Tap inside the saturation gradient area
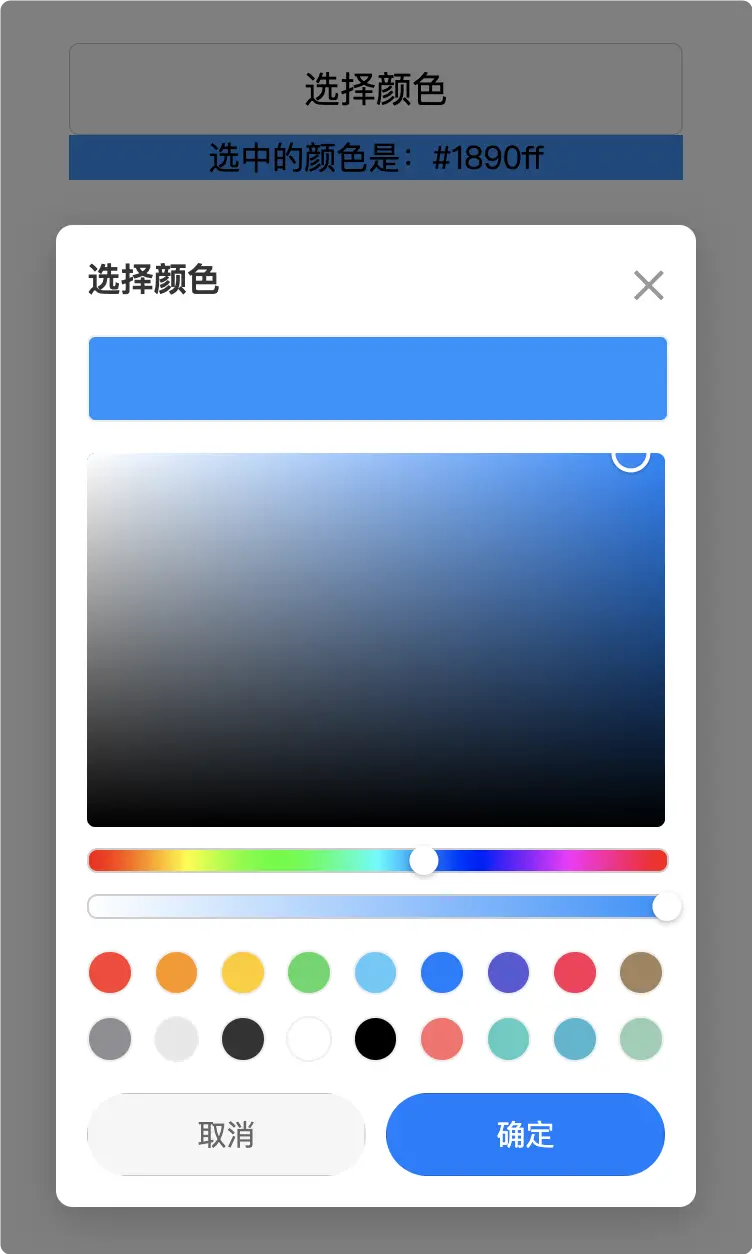 (376, 640)
